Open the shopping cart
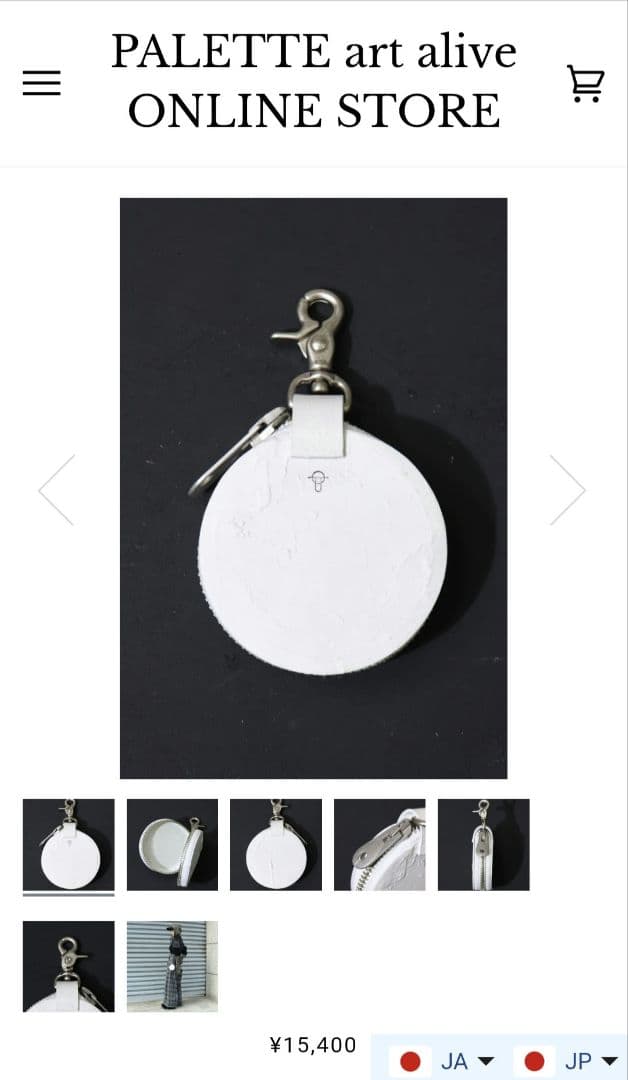Screen dimensions: 628x1080 (585, 83)
